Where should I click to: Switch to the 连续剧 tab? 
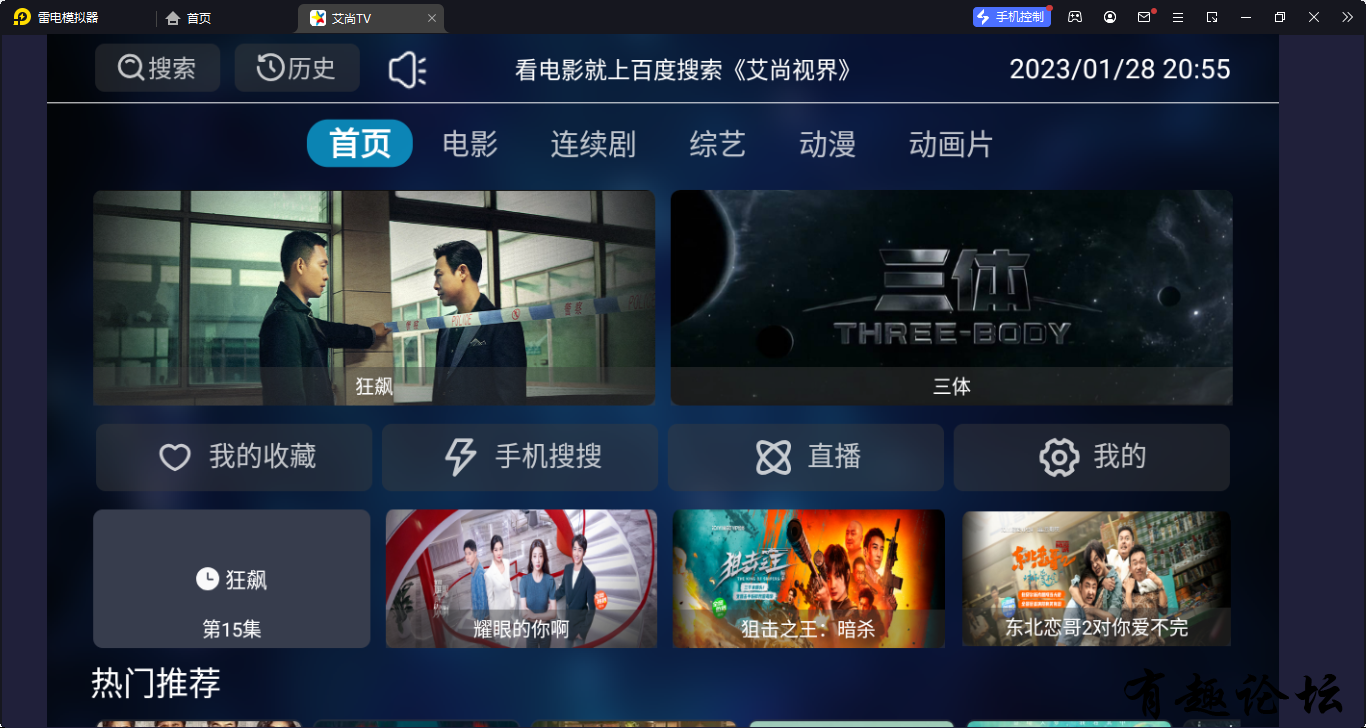(x=593, y=144)
